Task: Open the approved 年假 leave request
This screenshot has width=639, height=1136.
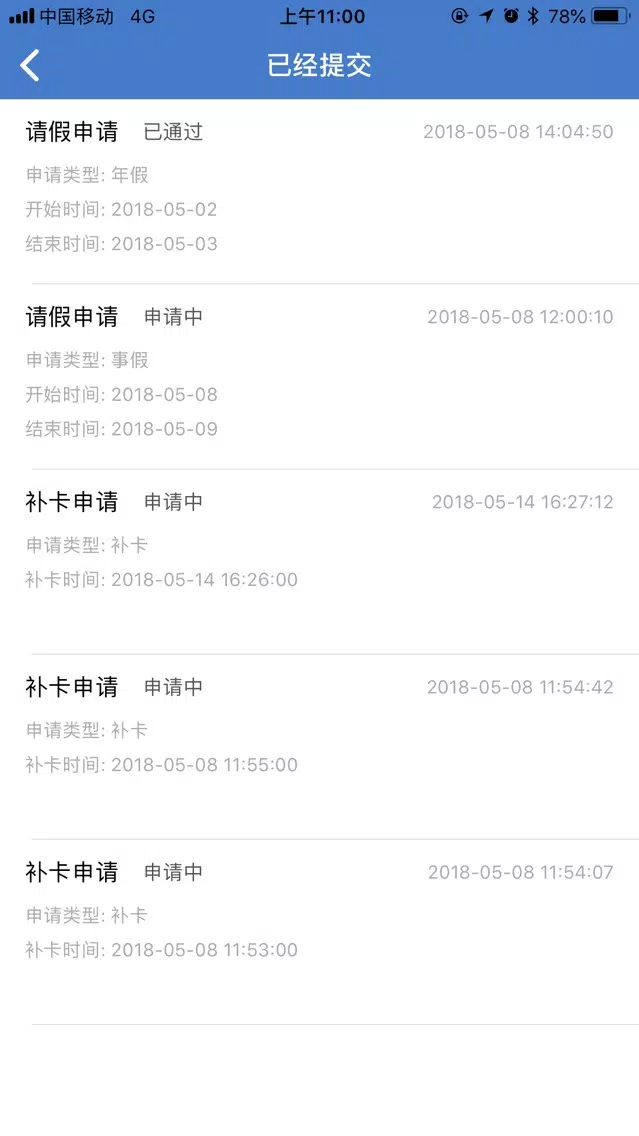Action: (320, 191)
